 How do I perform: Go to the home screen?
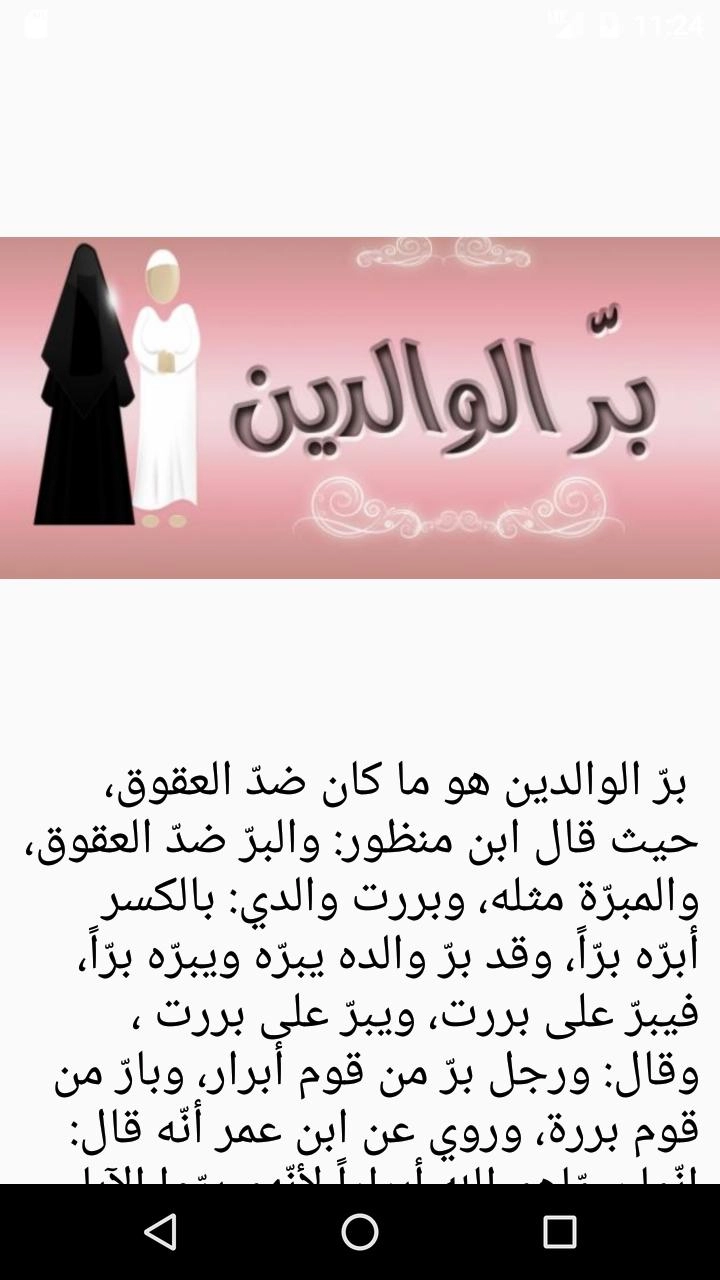(x=360, y=1232)
